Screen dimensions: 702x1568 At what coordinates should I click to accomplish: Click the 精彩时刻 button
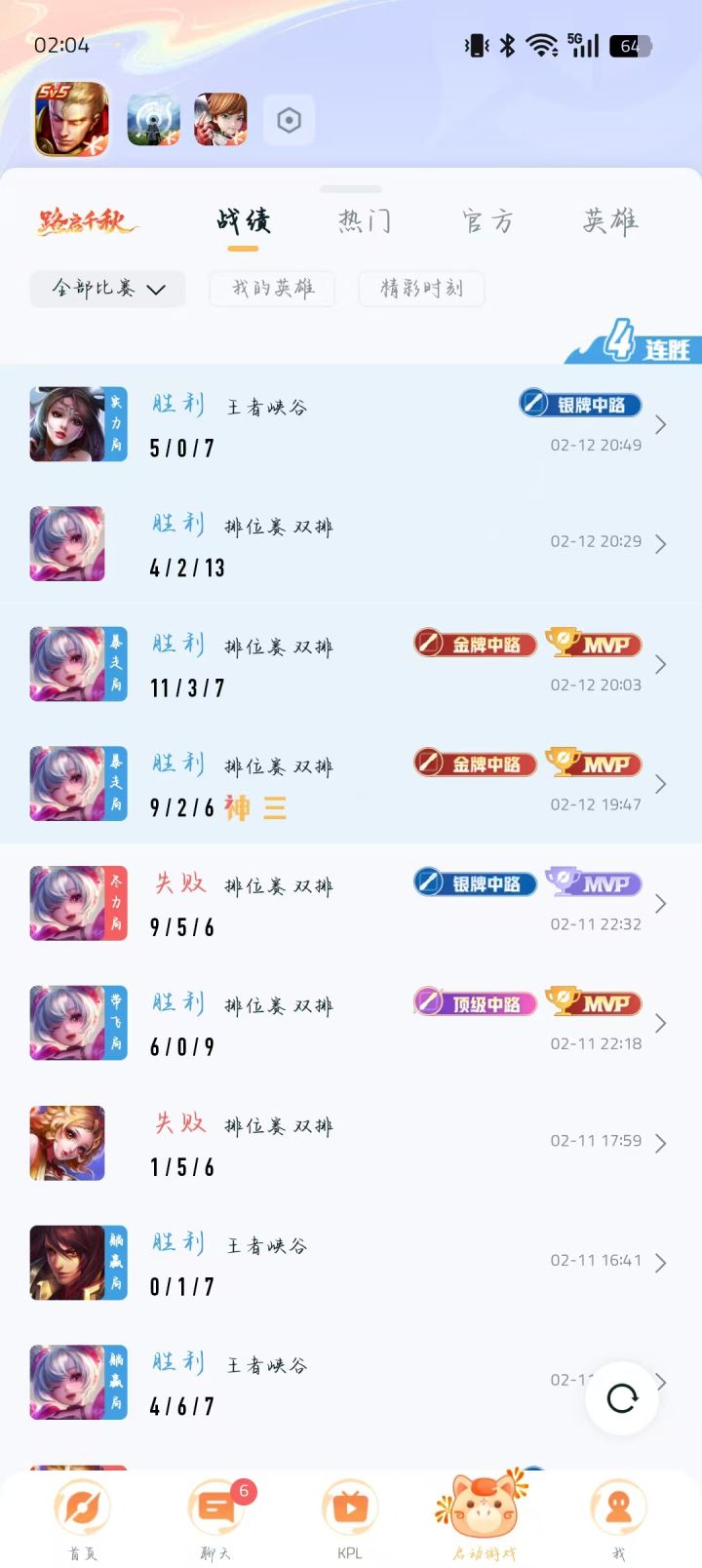point(421,289)
